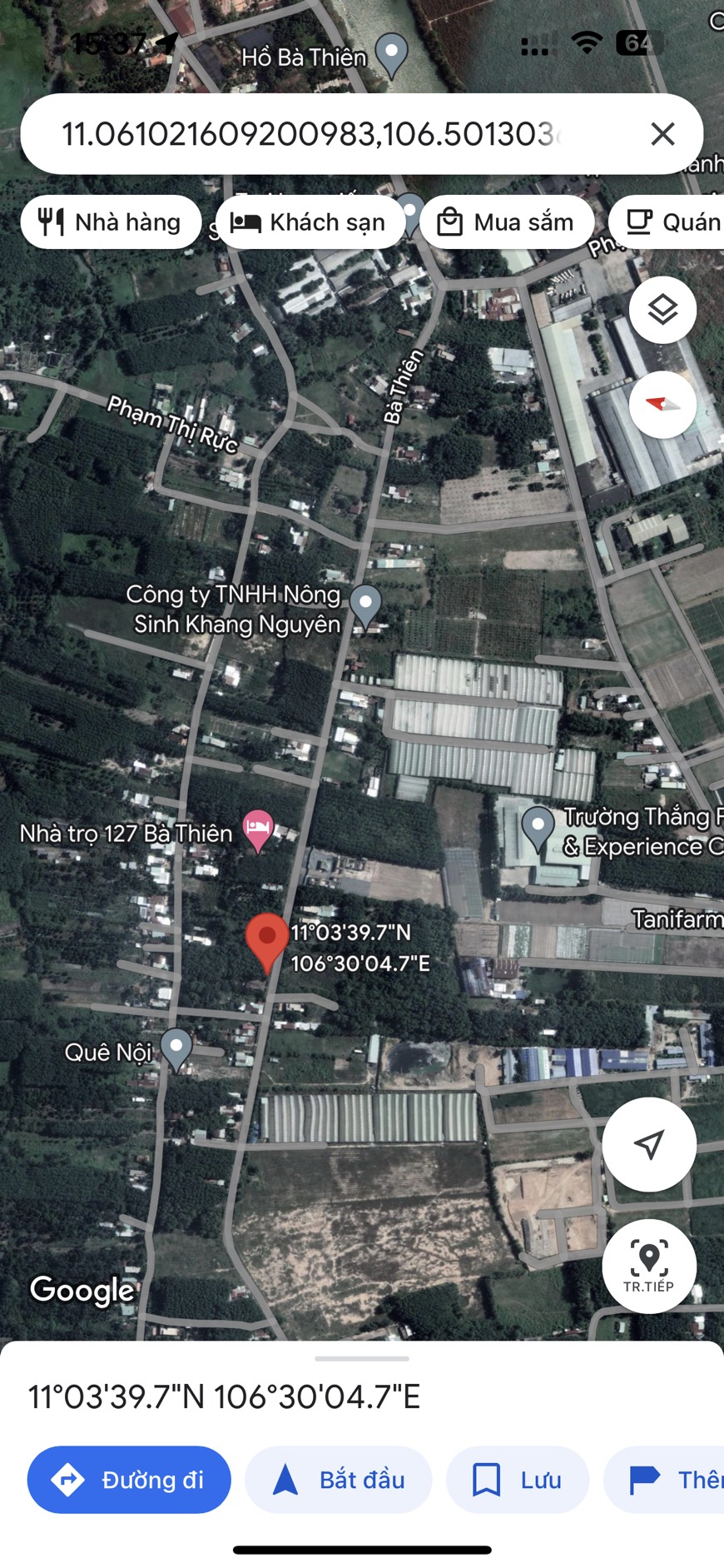Select the Quê Nội place pin
The width and height of the screenshot is (724, 1568).
176,1048
